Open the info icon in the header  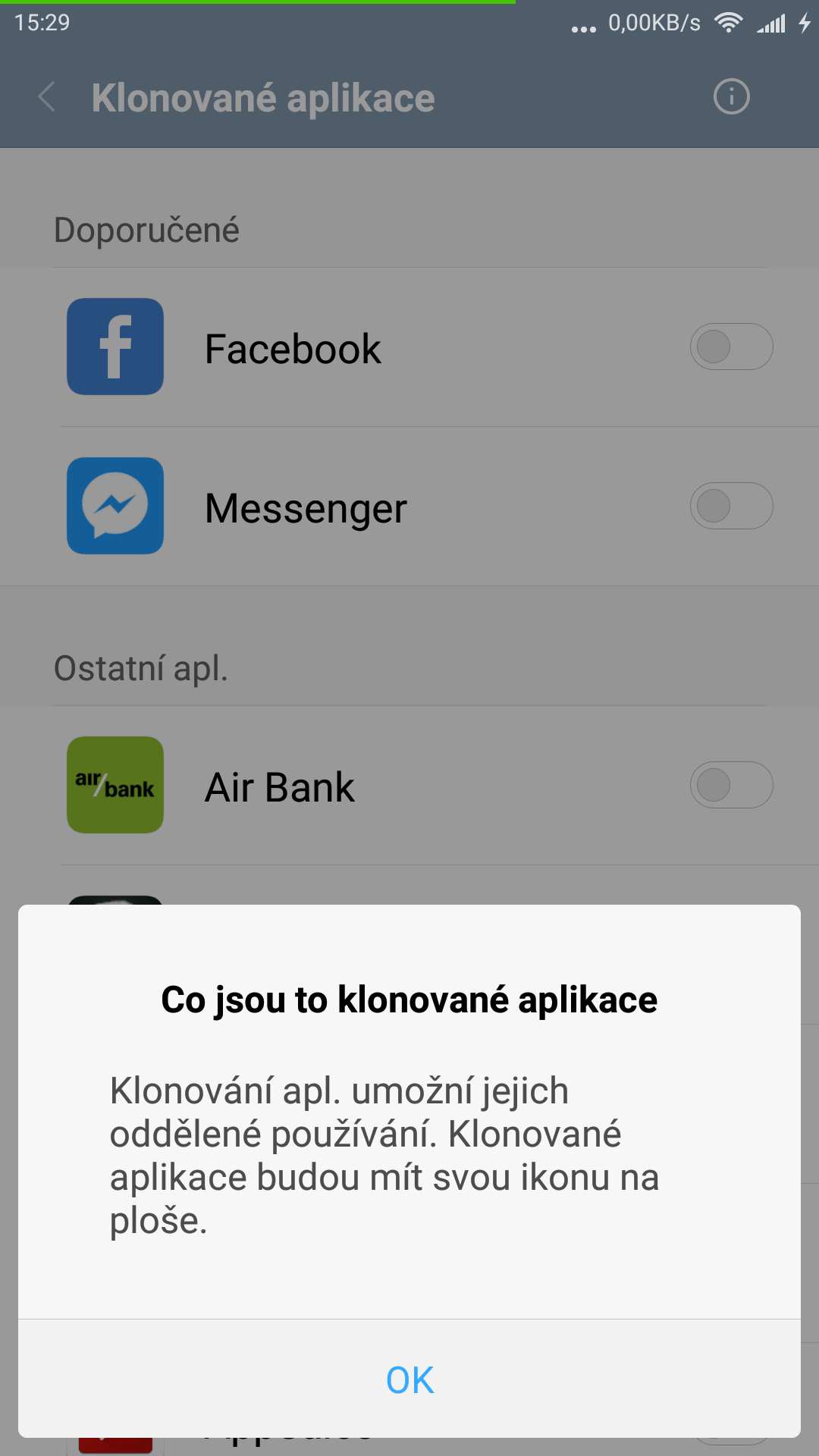pyautogui.click(x=731, y=97)
